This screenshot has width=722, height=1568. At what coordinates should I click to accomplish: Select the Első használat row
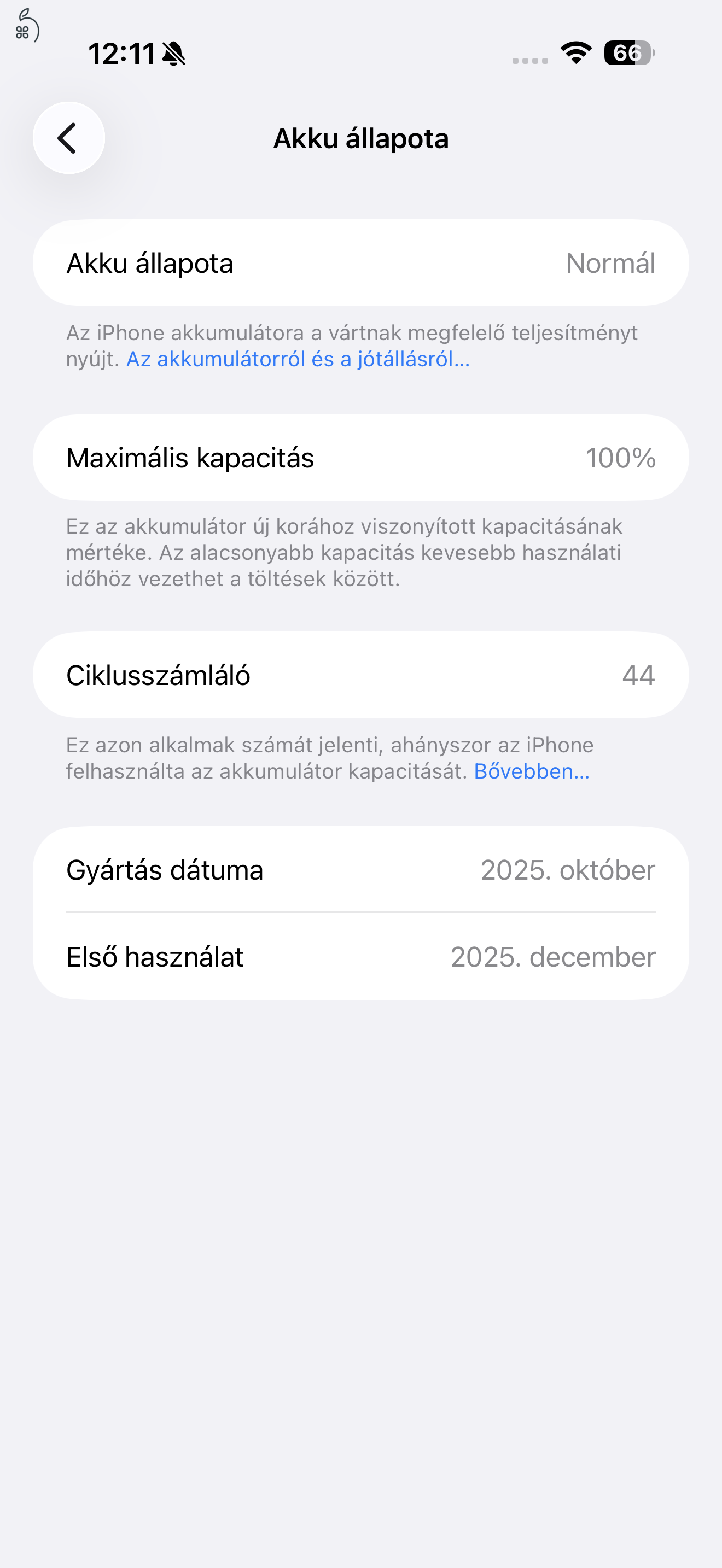pos(360,956)
